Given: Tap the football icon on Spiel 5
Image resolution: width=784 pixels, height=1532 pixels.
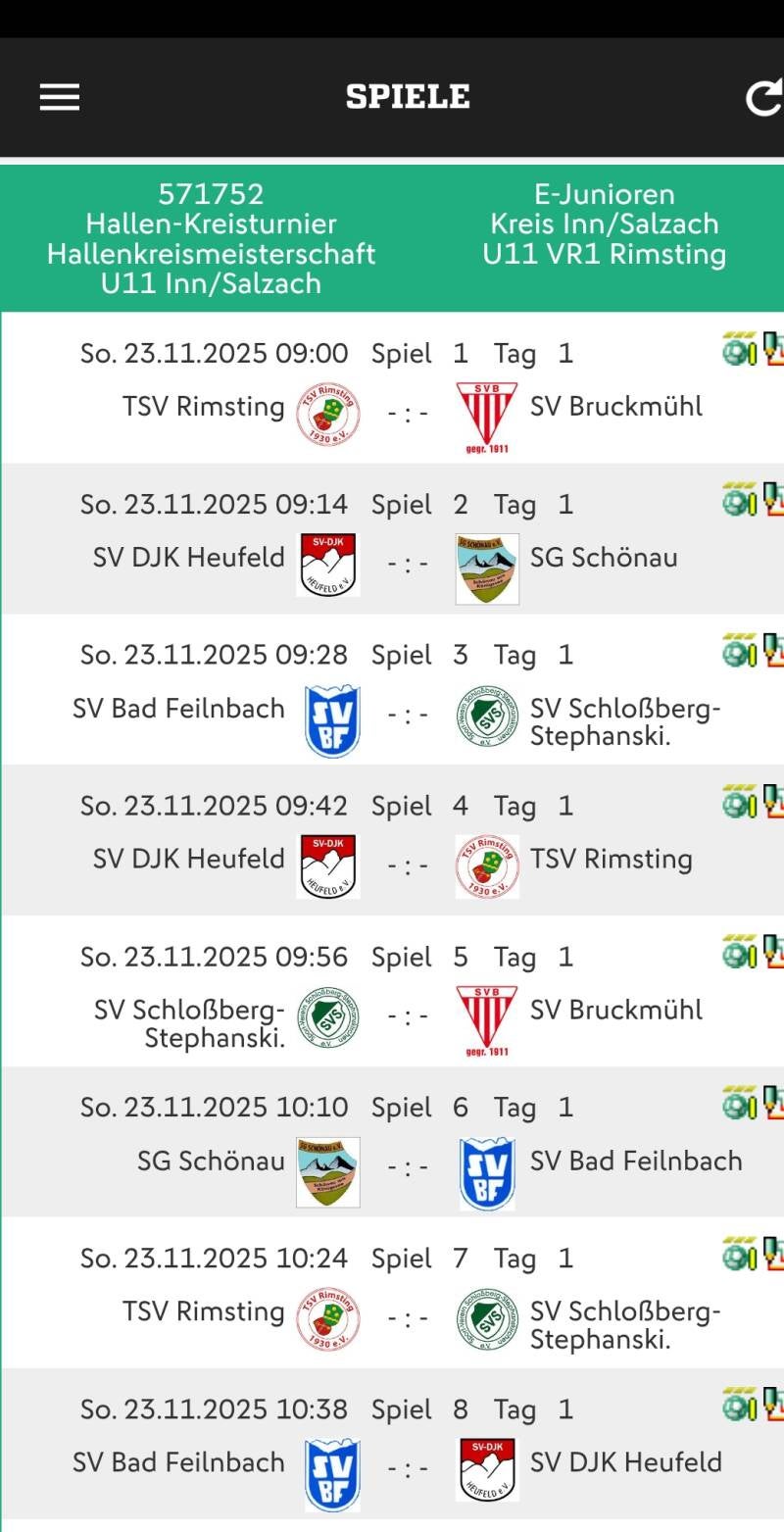Looking at the screenshot, I should point(737,953).
